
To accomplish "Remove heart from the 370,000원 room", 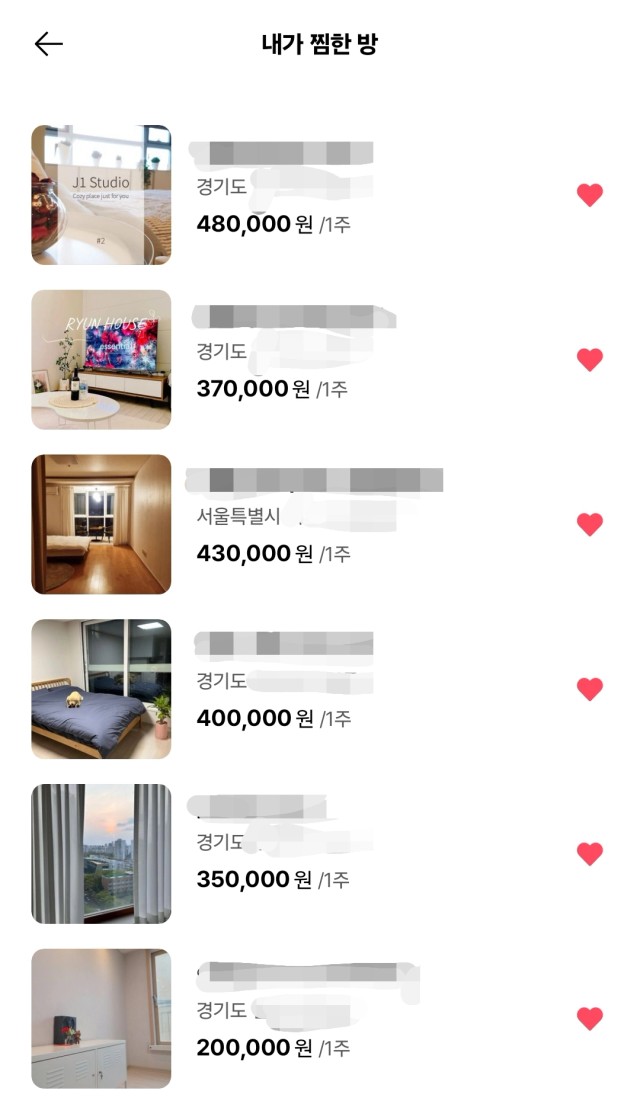I will (x=590, y=360).
